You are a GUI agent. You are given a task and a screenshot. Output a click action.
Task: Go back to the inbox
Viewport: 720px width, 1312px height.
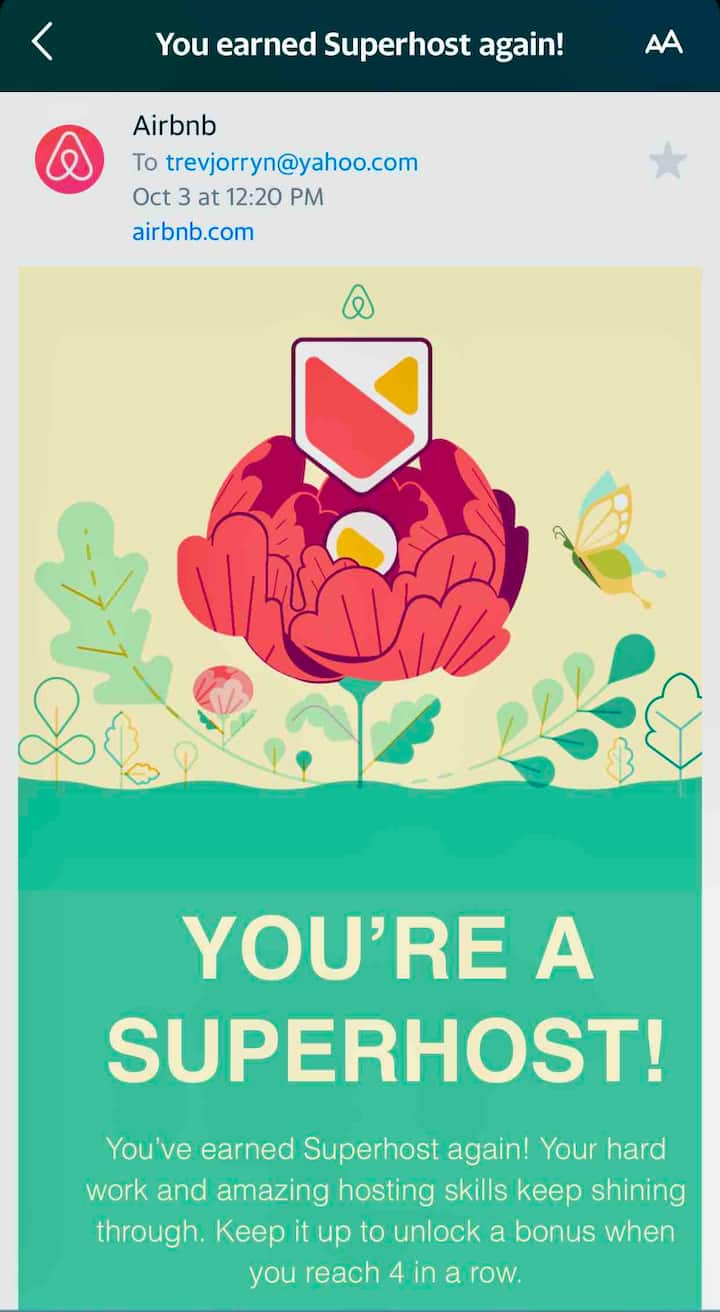[42, 43]
